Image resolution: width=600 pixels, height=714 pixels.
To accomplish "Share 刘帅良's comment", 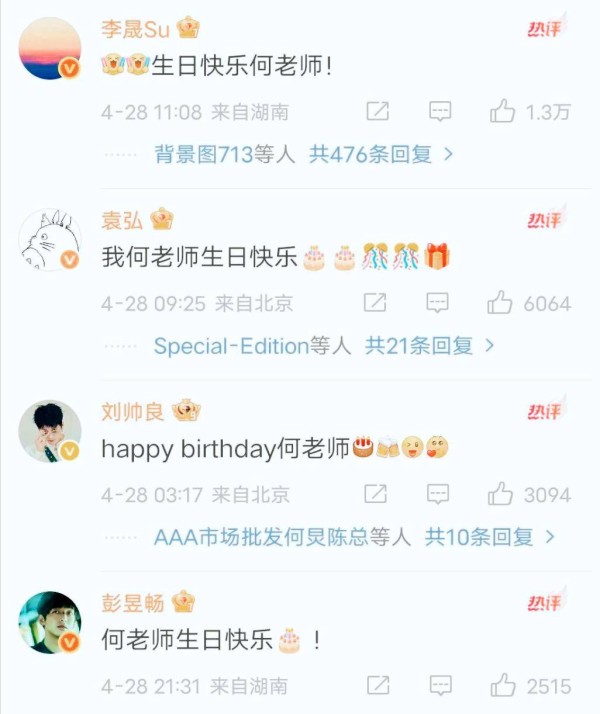I will [x=375, y=494].
